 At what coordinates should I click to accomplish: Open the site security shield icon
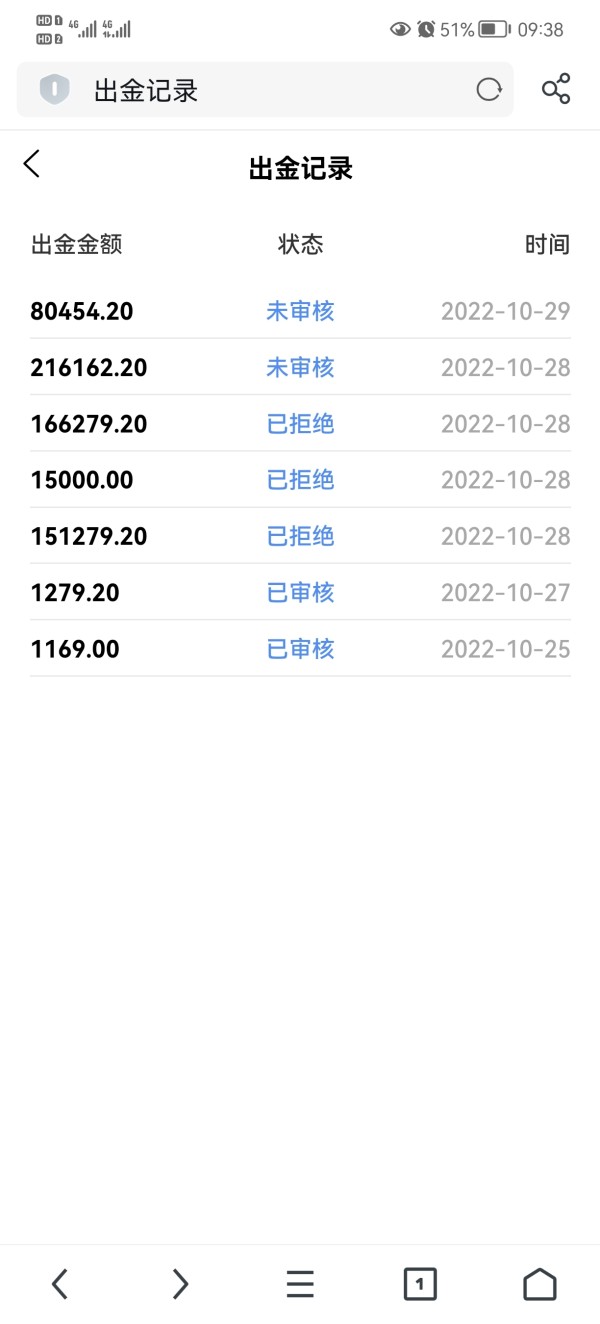point(54,90)
